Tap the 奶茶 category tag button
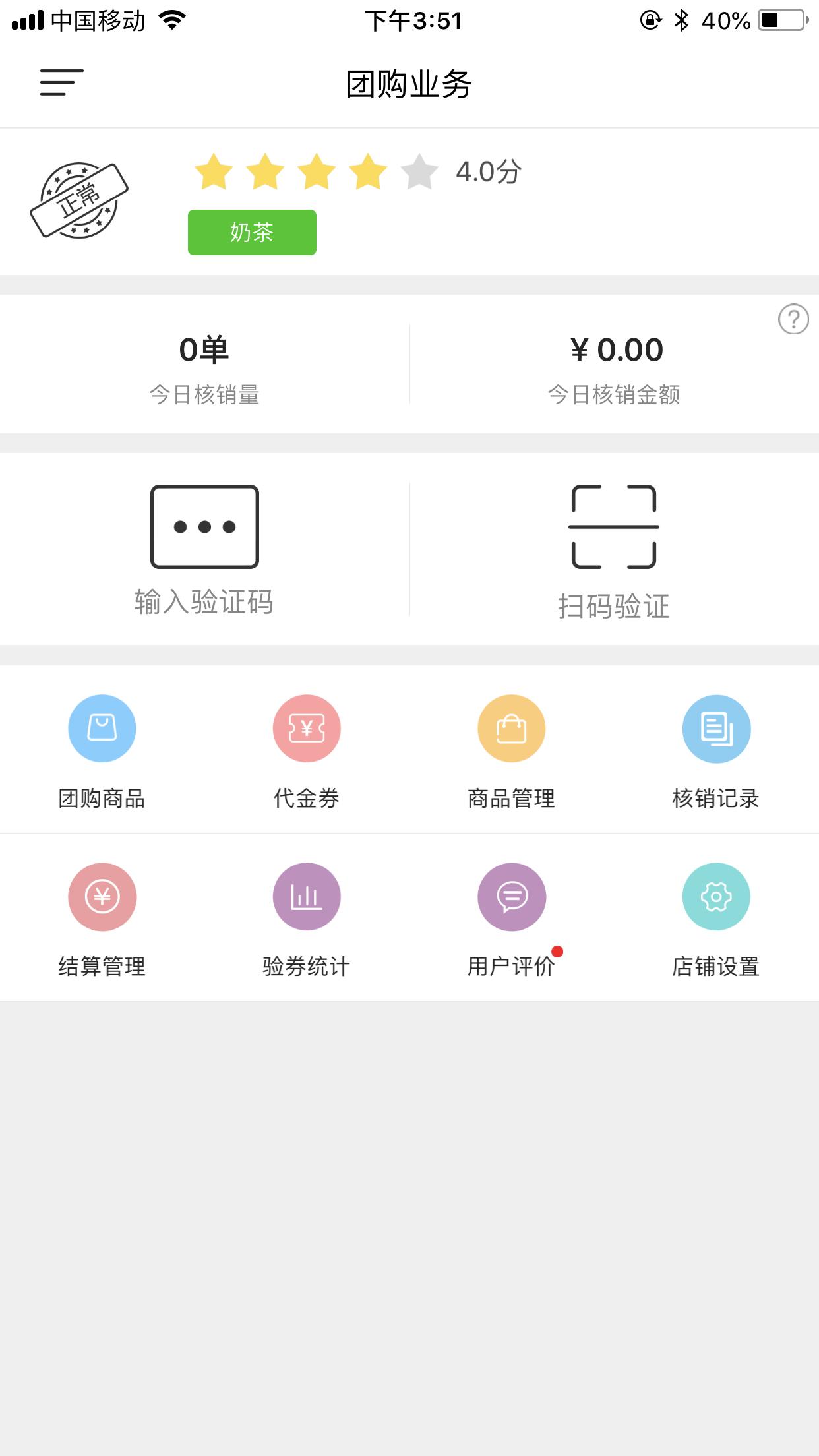 tap(251, 232)
